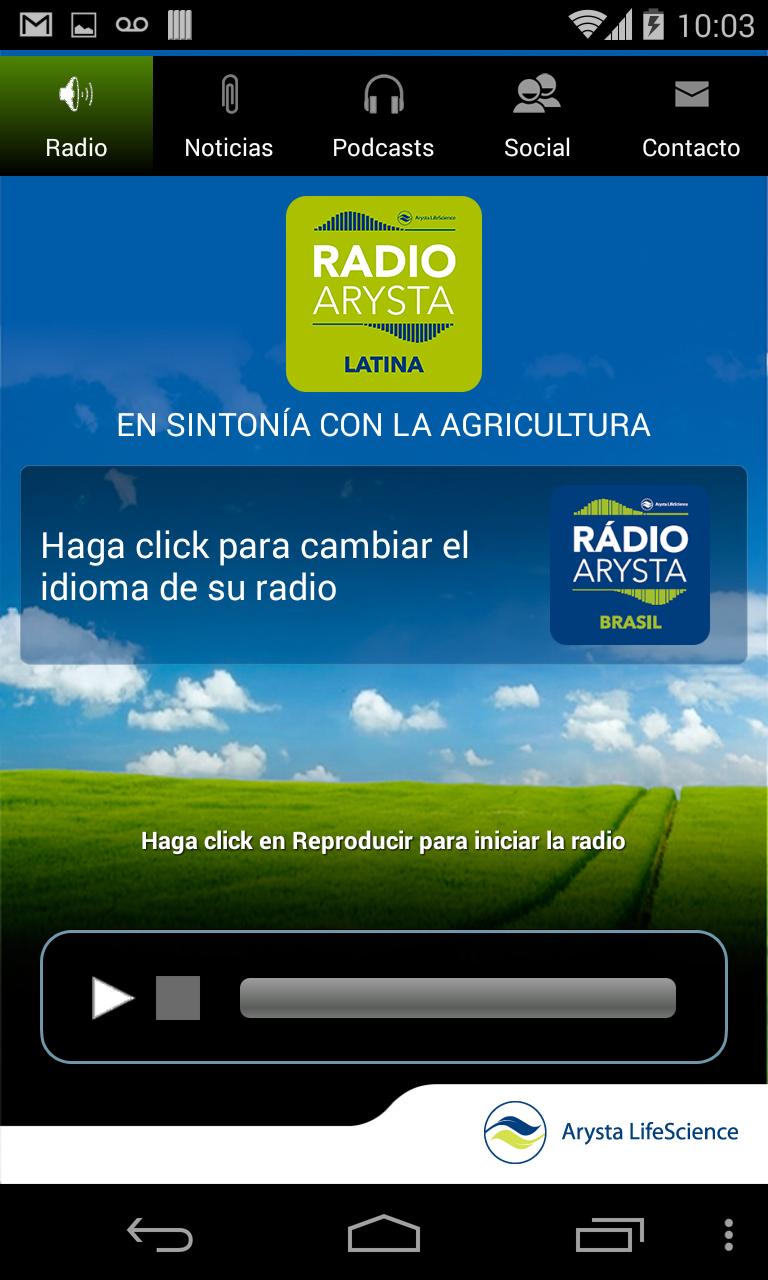Tap the Arysta LifeScience logo
Viewport: 768px width, 1280px height.
coord(610,1131)
